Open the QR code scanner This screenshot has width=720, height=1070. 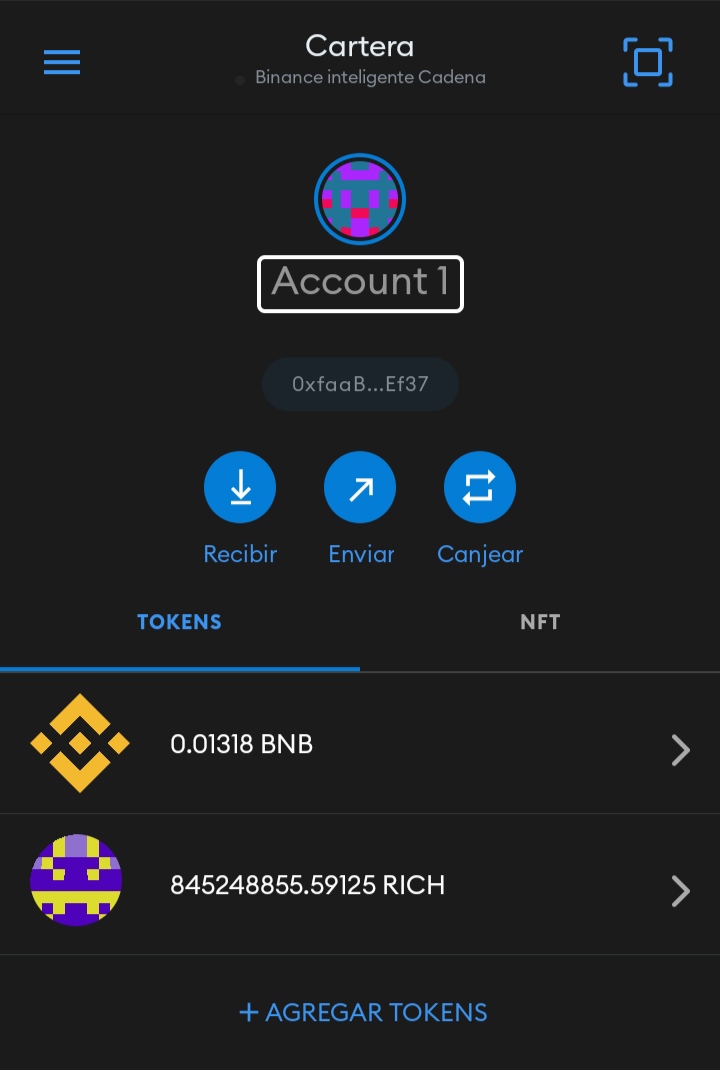pyautogui.click(x=647, y=62)
